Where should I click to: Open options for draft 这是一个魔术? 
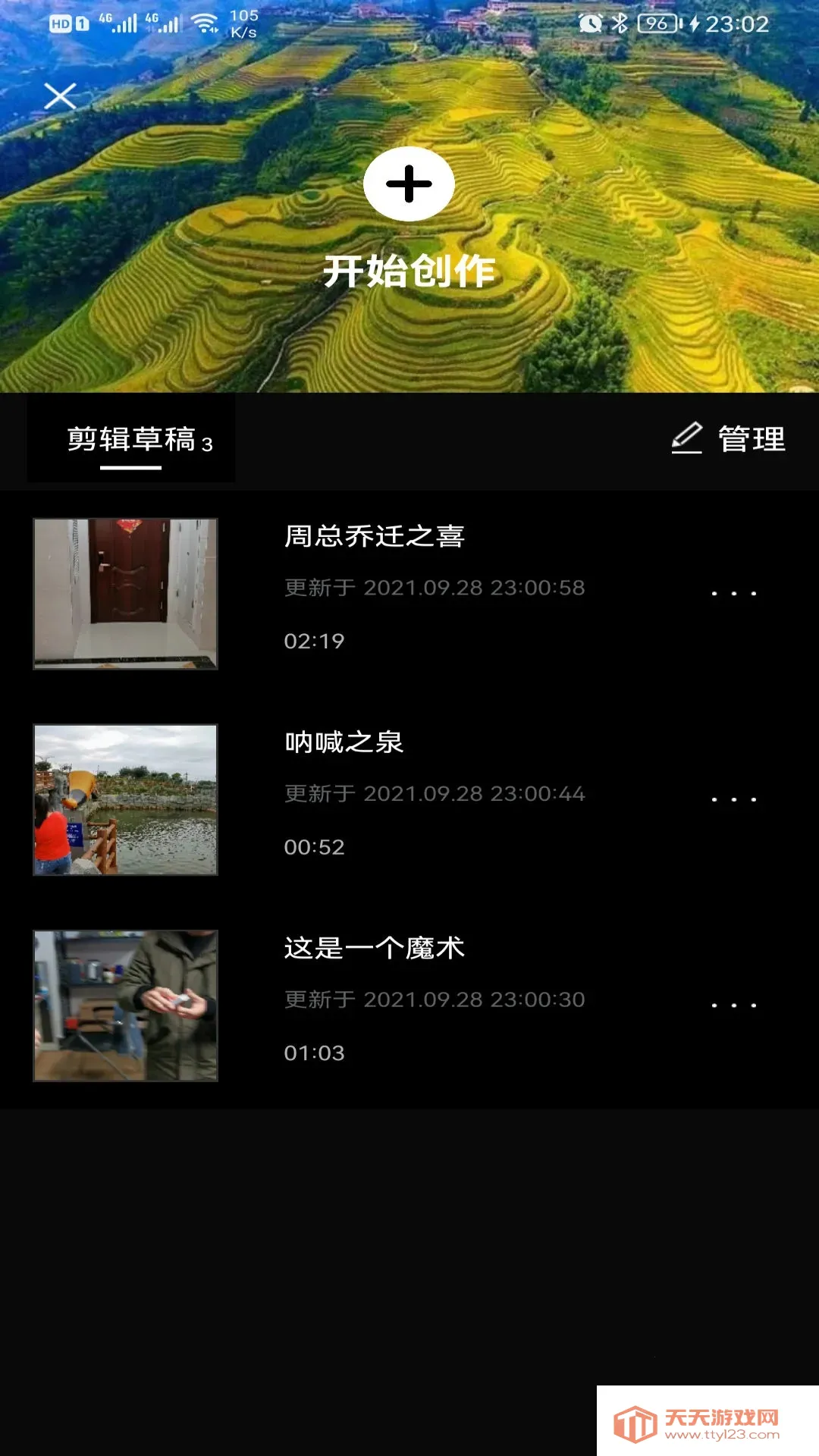pos(733,1003)
